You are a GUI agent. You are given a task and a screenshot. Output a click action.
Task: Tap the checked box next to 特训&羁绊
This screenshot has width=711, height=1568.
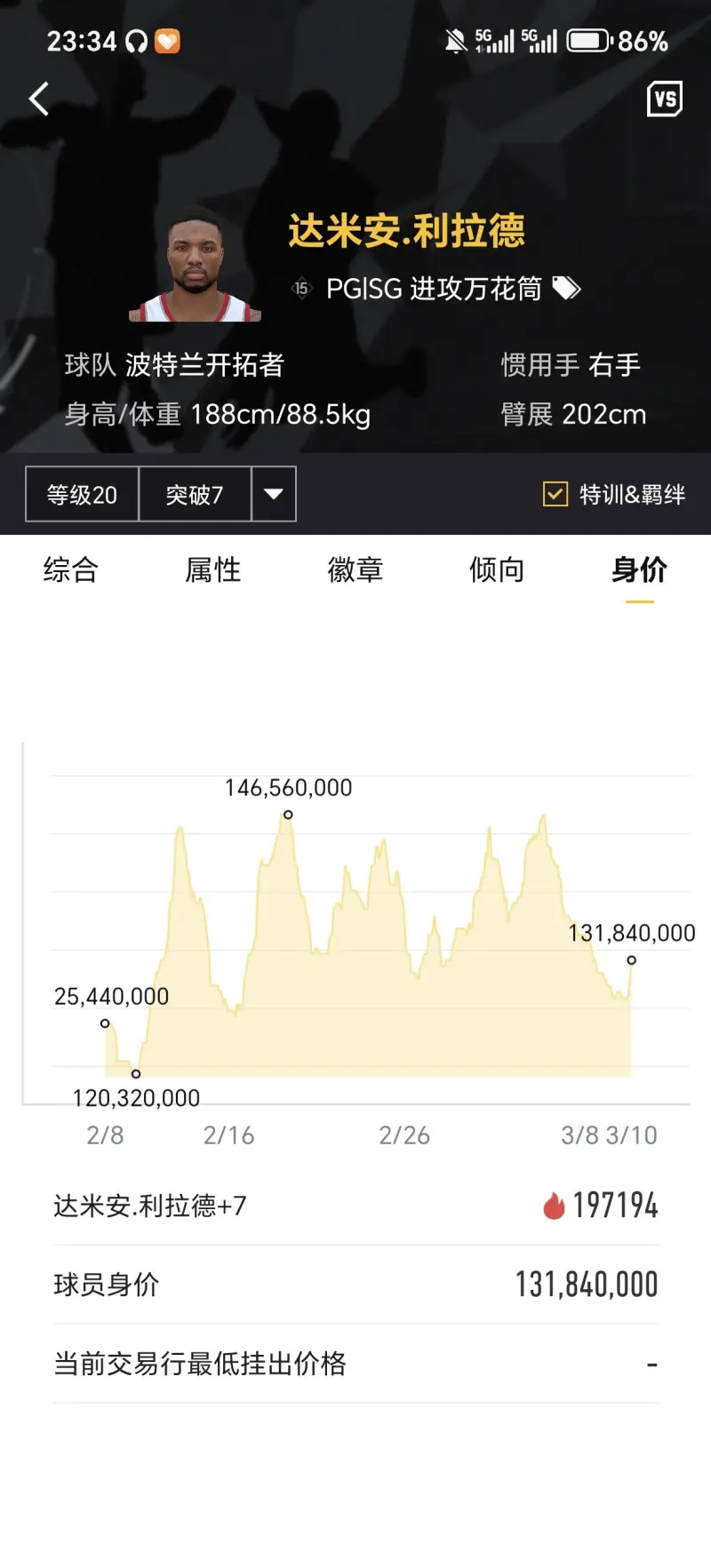click(555, 494)
